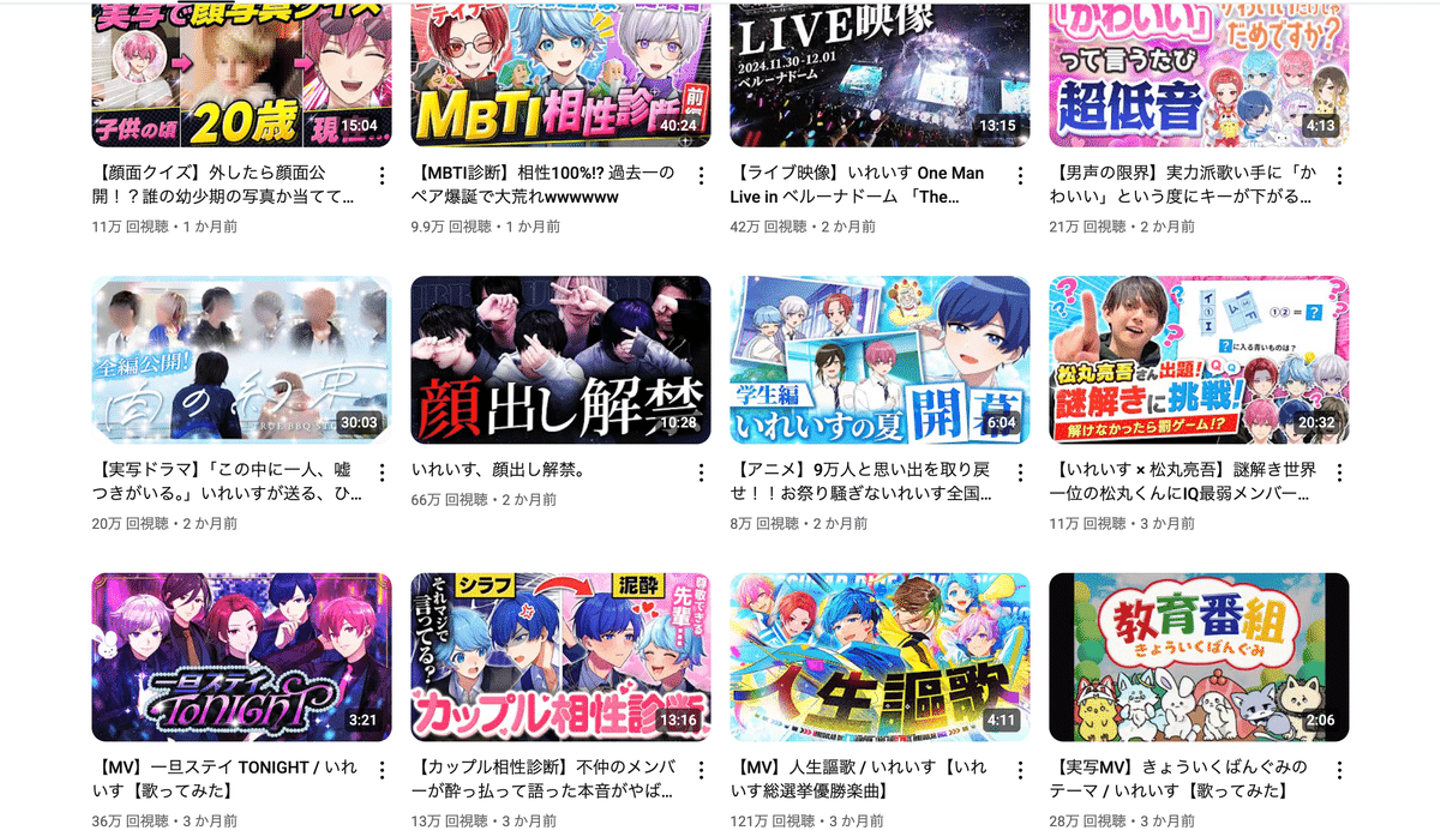1440x830 pixels.
Task: Open the 顔面クイズ video thumbnail
Action: click(x=241, y=75)
